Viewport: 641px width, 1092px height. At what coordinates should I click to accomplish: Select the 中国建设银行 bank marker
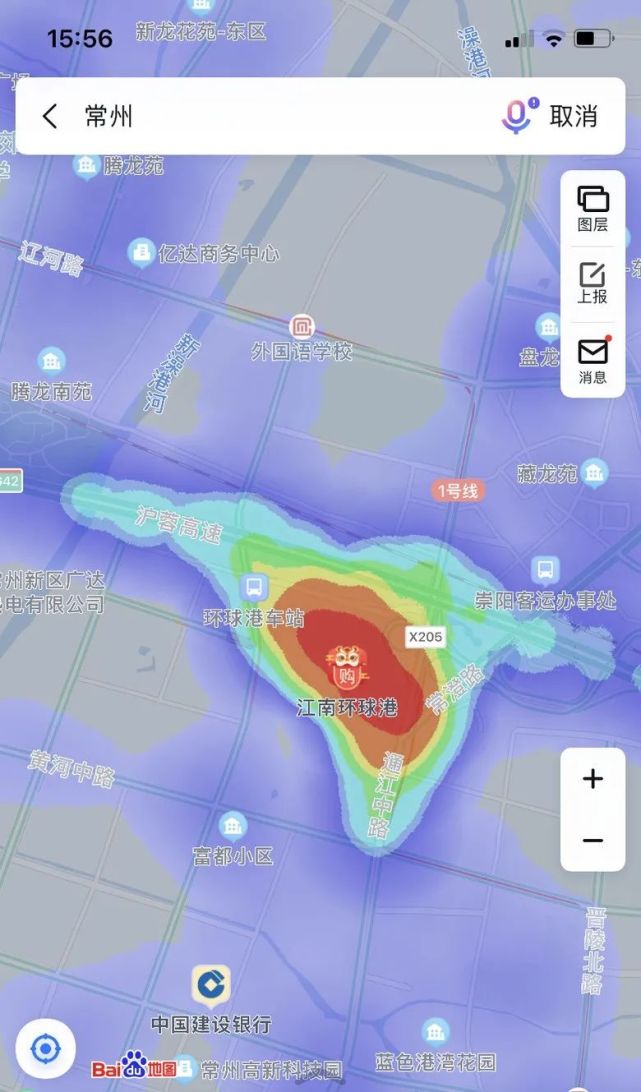pyautogui.click(x=211, y=985)
